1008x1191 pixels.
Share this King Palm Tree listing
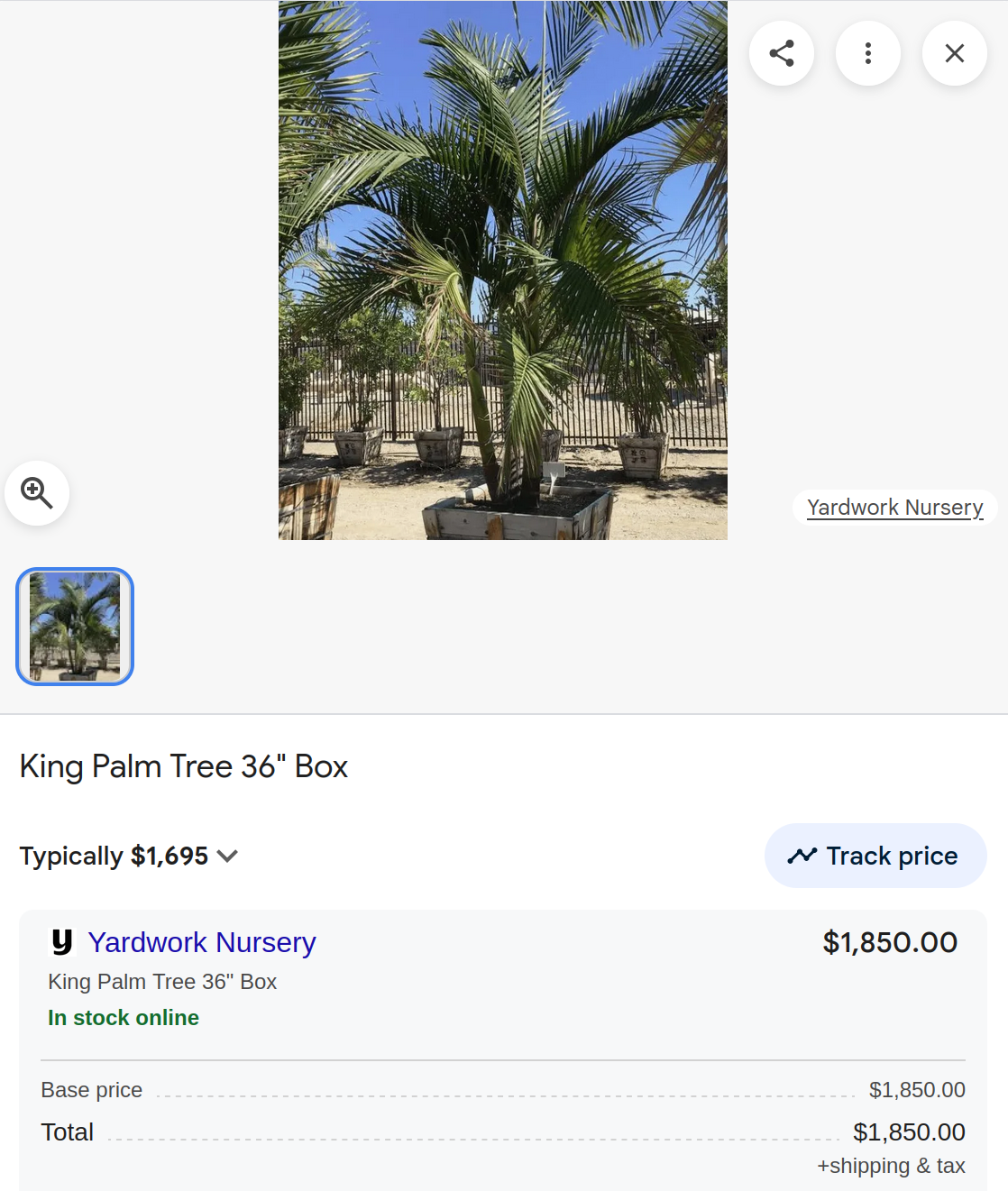pos(781,53)
